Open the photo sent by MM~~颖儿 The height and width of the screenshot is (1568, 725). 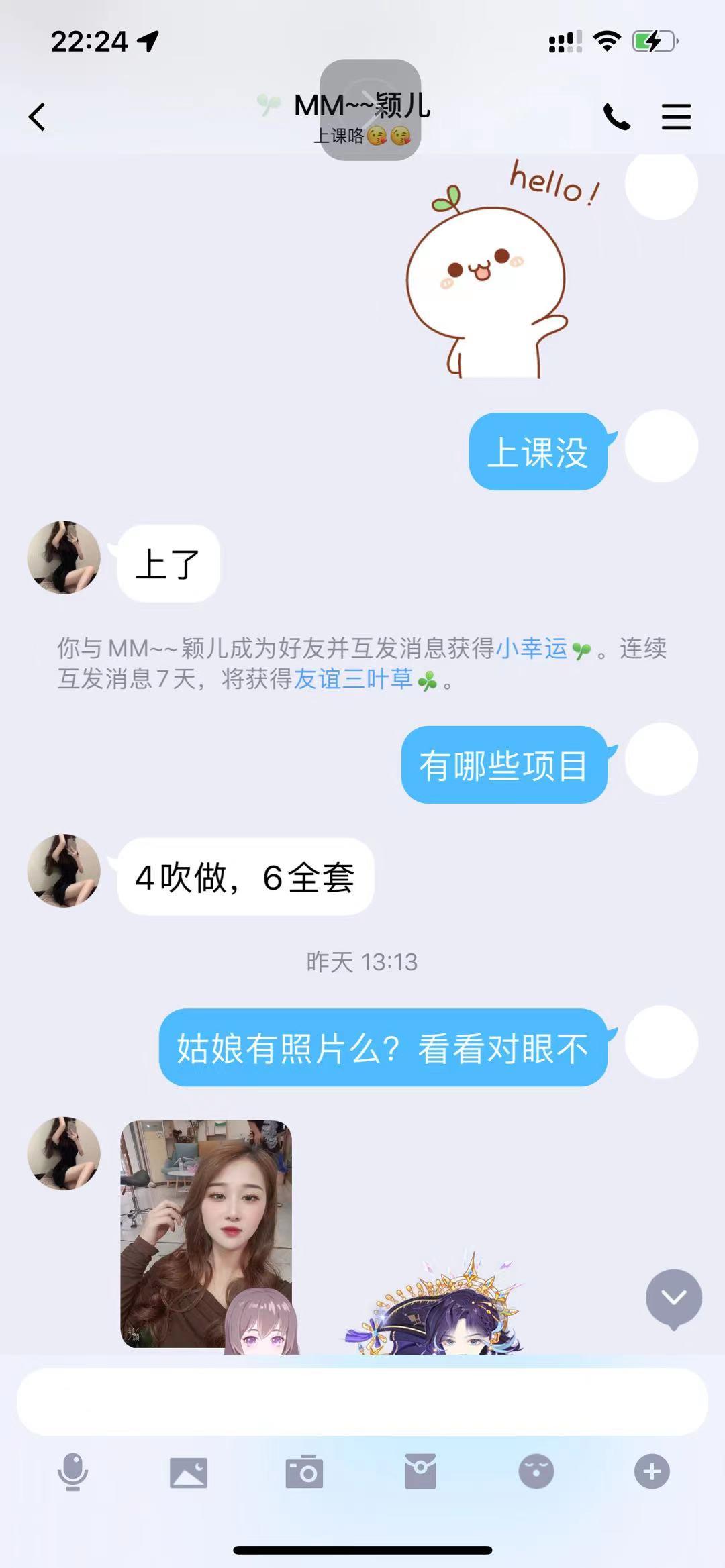206,1233
